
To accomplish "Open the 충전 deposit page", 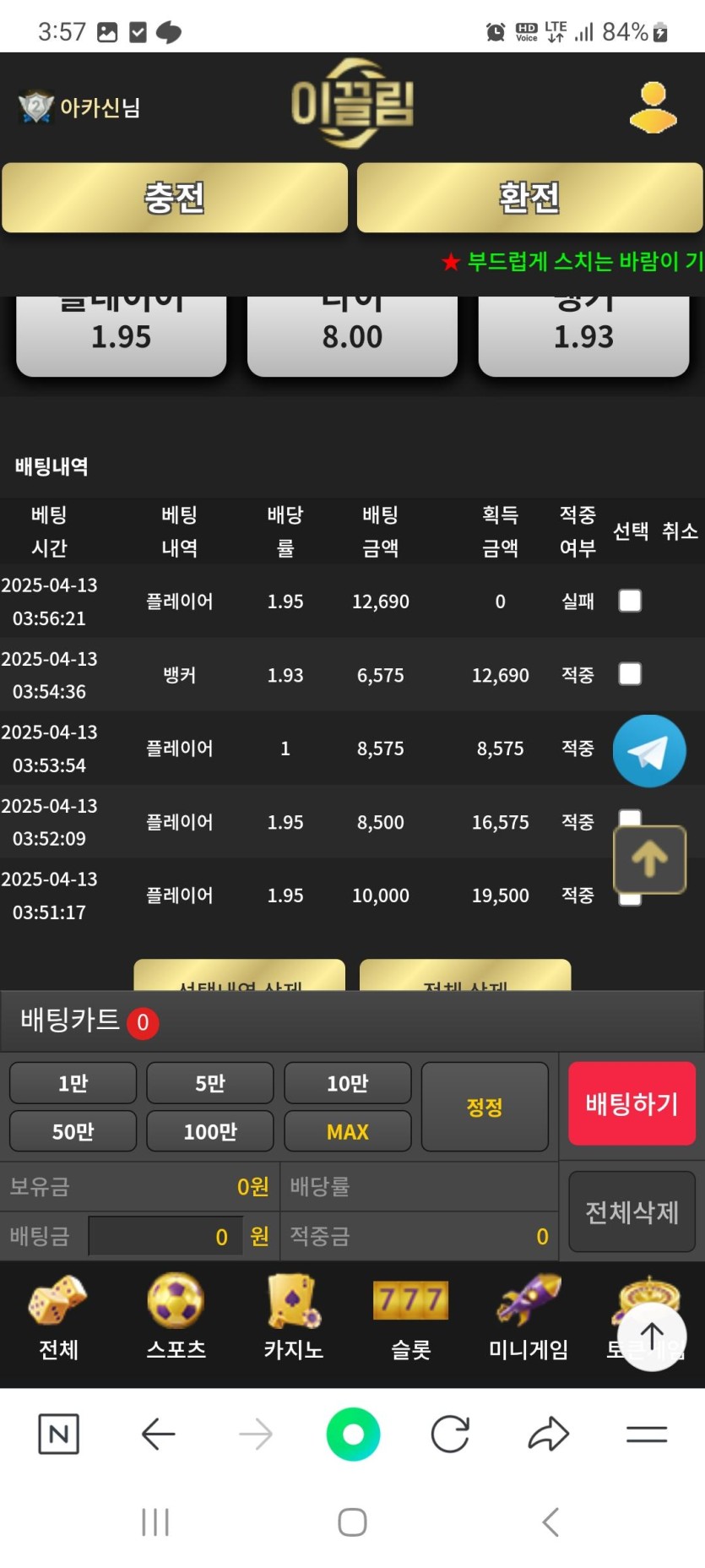I will 175,198.
